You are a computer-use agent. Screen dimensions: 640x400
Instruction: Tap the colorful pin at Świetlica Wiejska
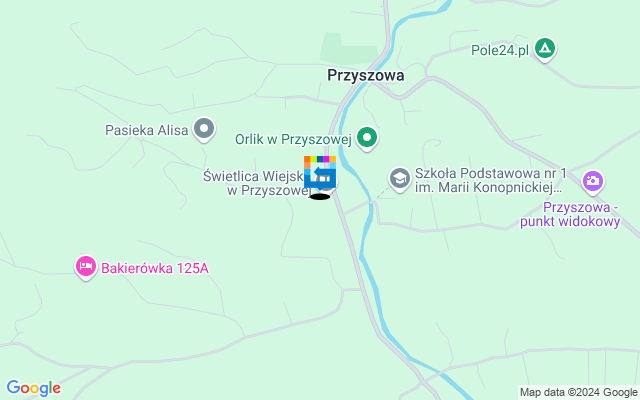320,174
